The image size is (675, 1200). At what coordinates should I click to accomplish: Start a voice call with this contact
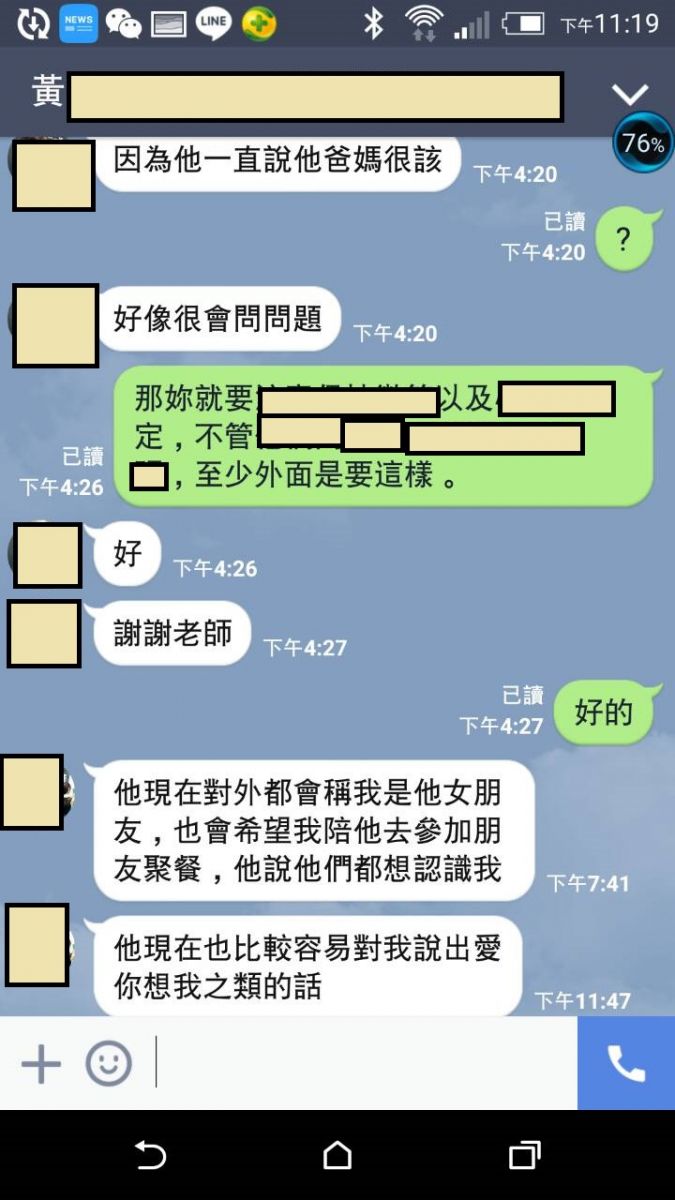click(626, 1064)
